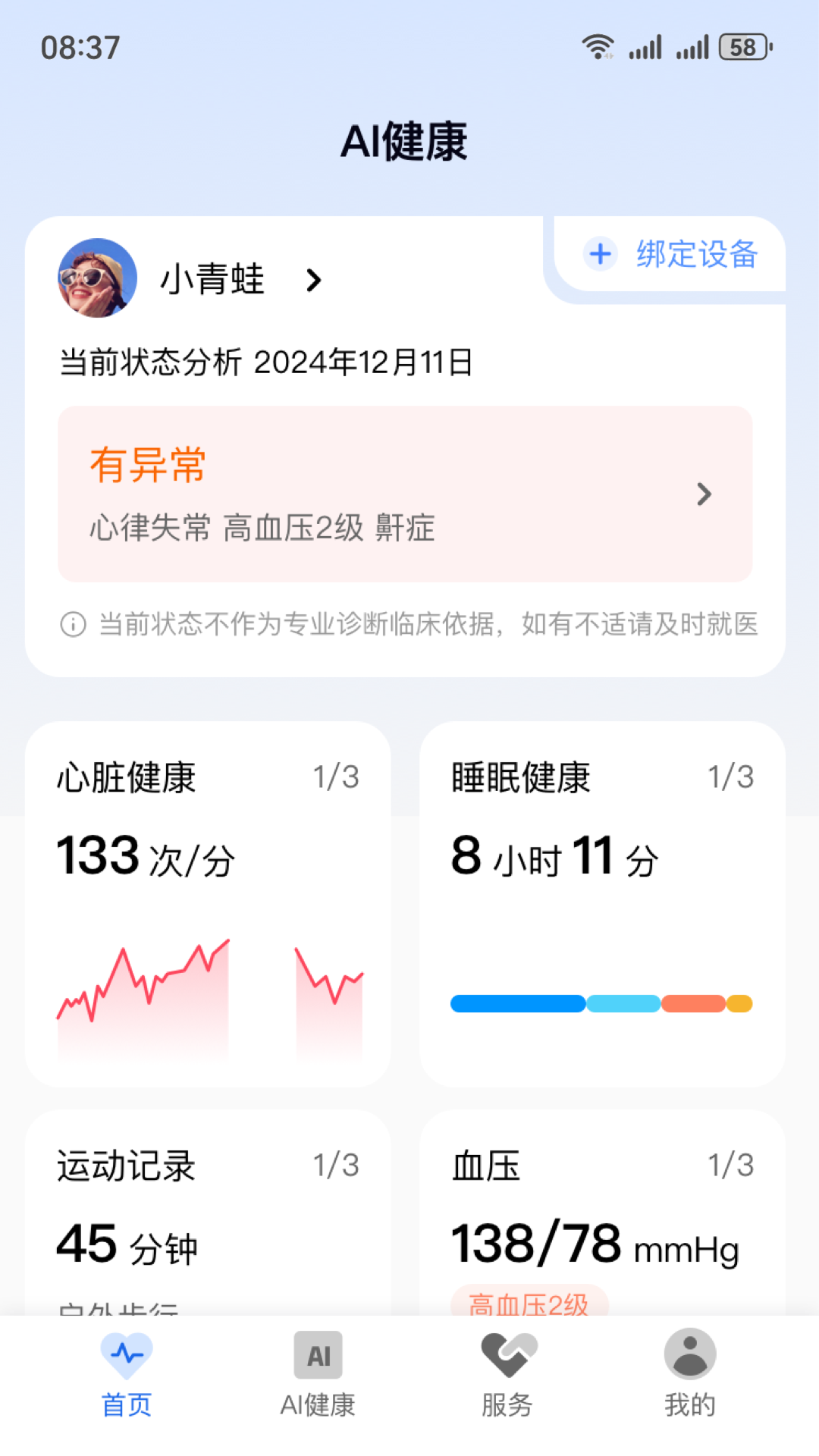
Task: Toggle the 睡眠健康 card view indicator 1/3
Action: [x=730, y=776]
